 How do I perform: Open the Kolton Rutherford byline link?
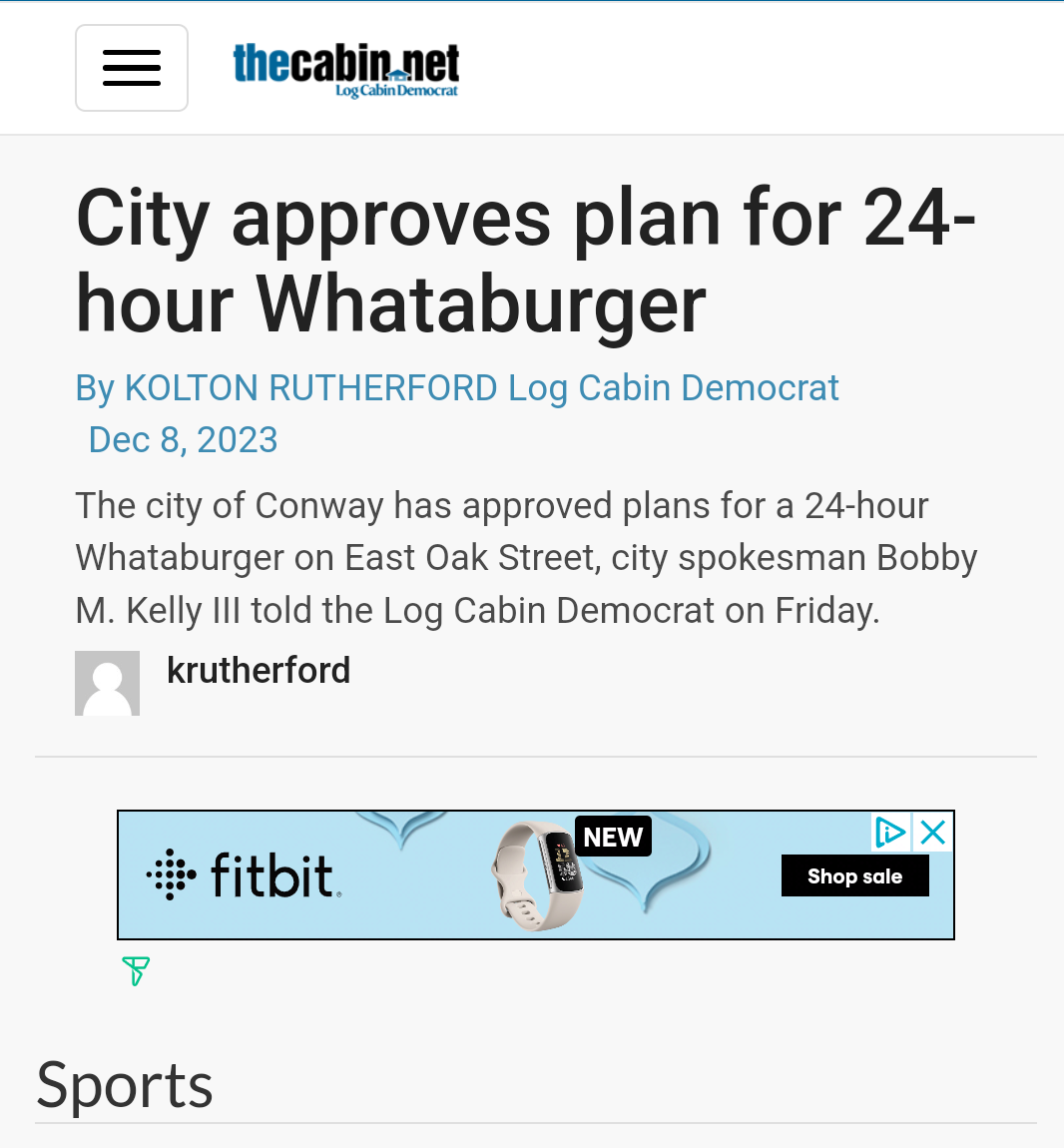tap(456, 387)
